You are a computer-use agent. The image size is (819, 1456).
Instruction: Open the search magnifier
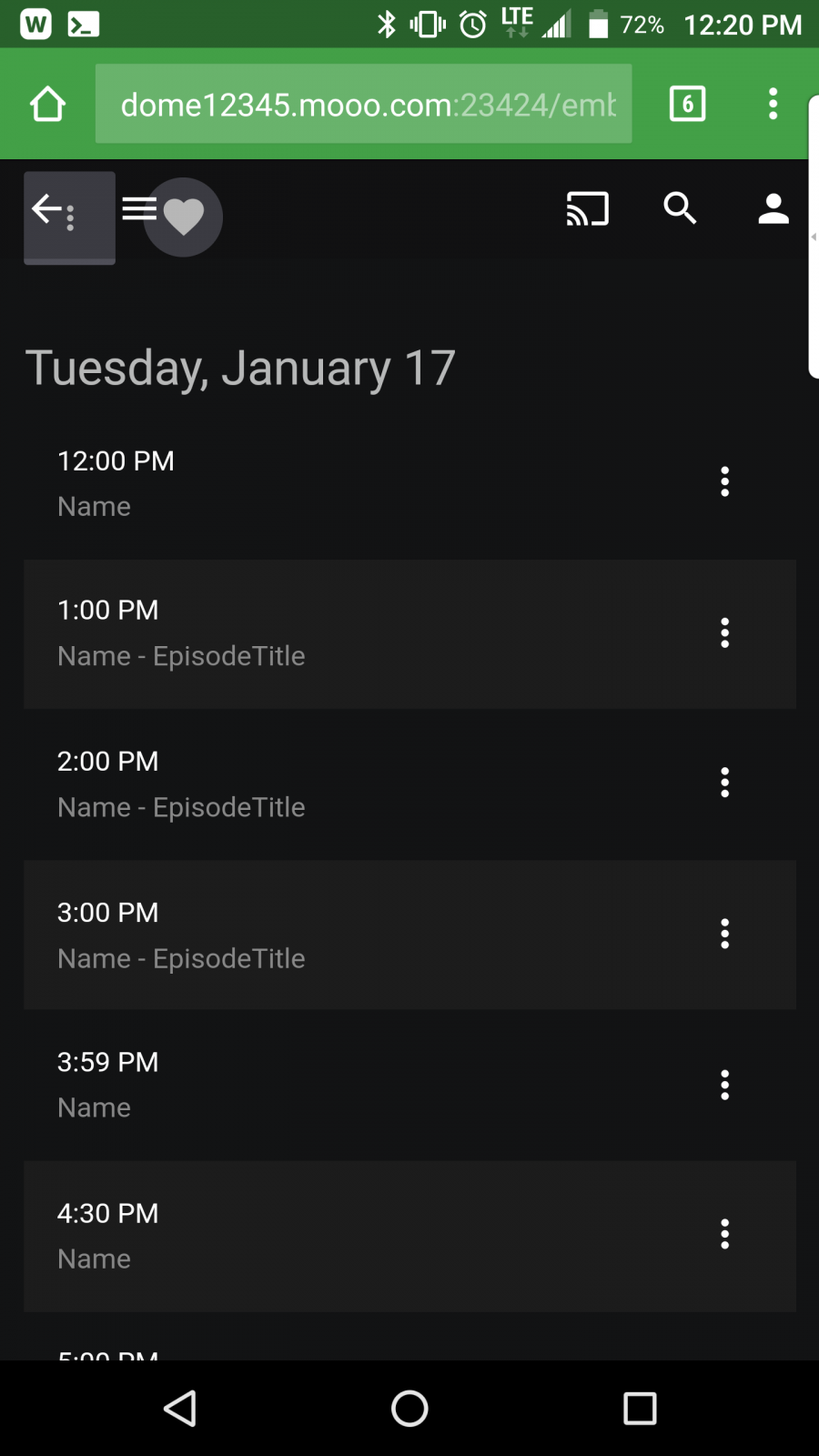tap(680, 208)
